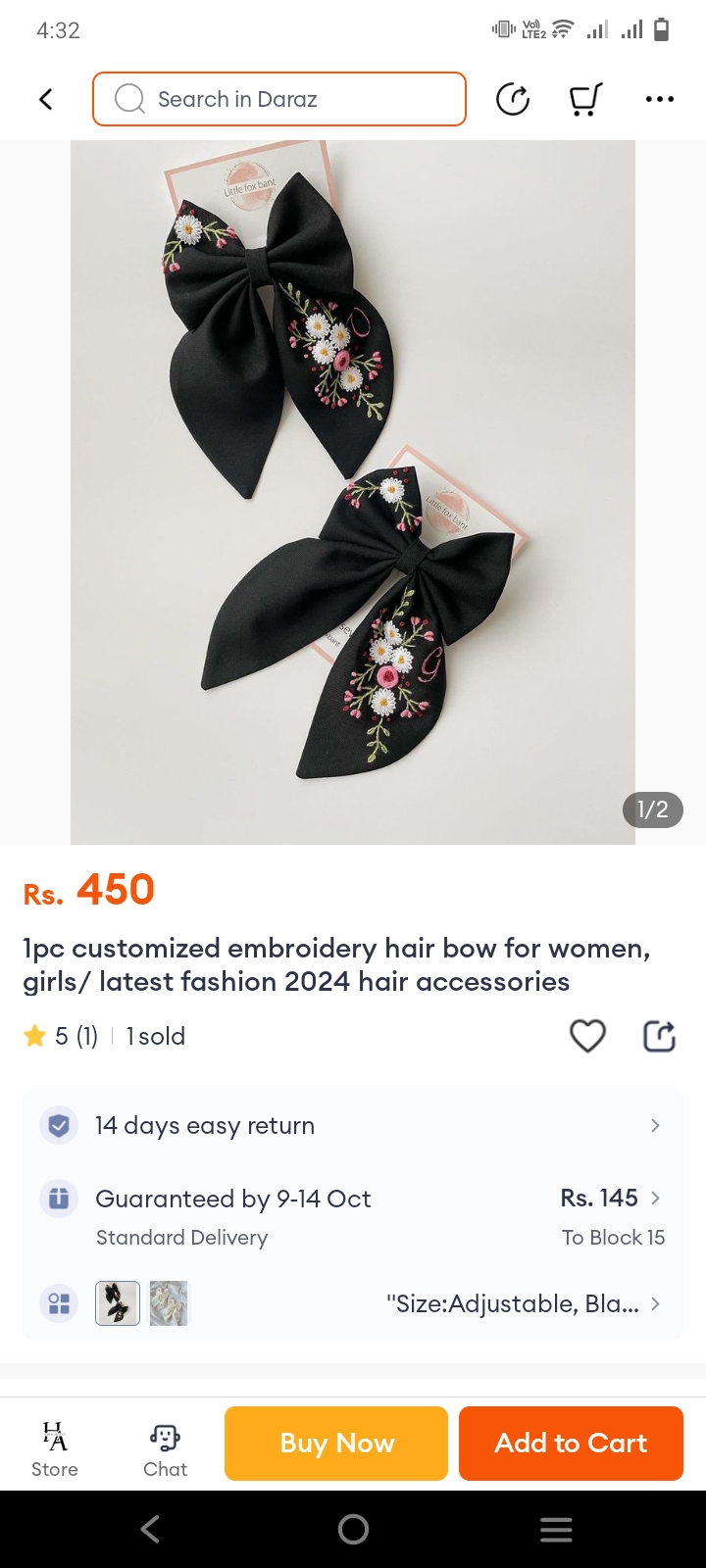Screen dimensions: 706x1568
Task: Tap the system home button
Action: click(x=353, y=1529)
